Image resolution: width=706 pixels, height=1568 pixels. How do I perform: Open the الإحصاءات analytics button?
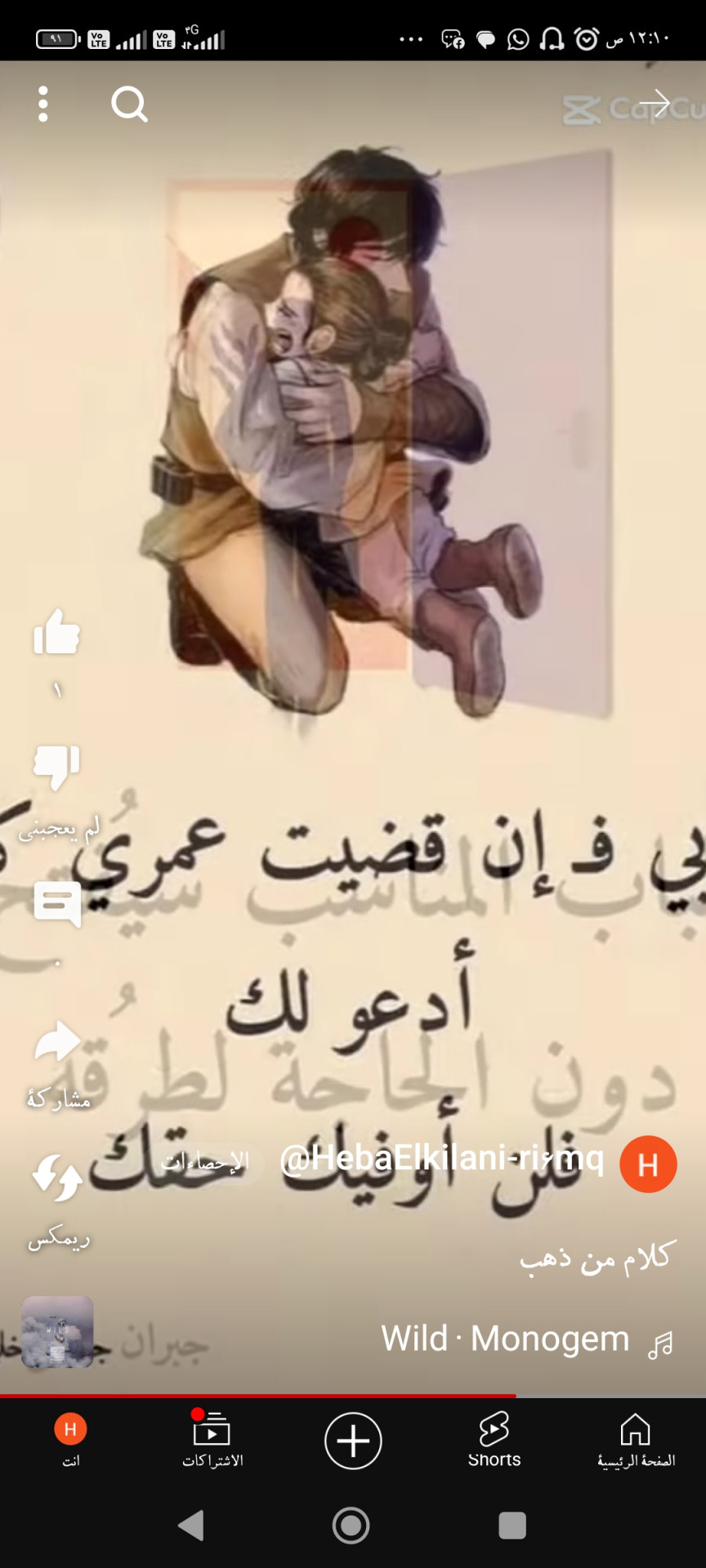[x=206, y=1161]
